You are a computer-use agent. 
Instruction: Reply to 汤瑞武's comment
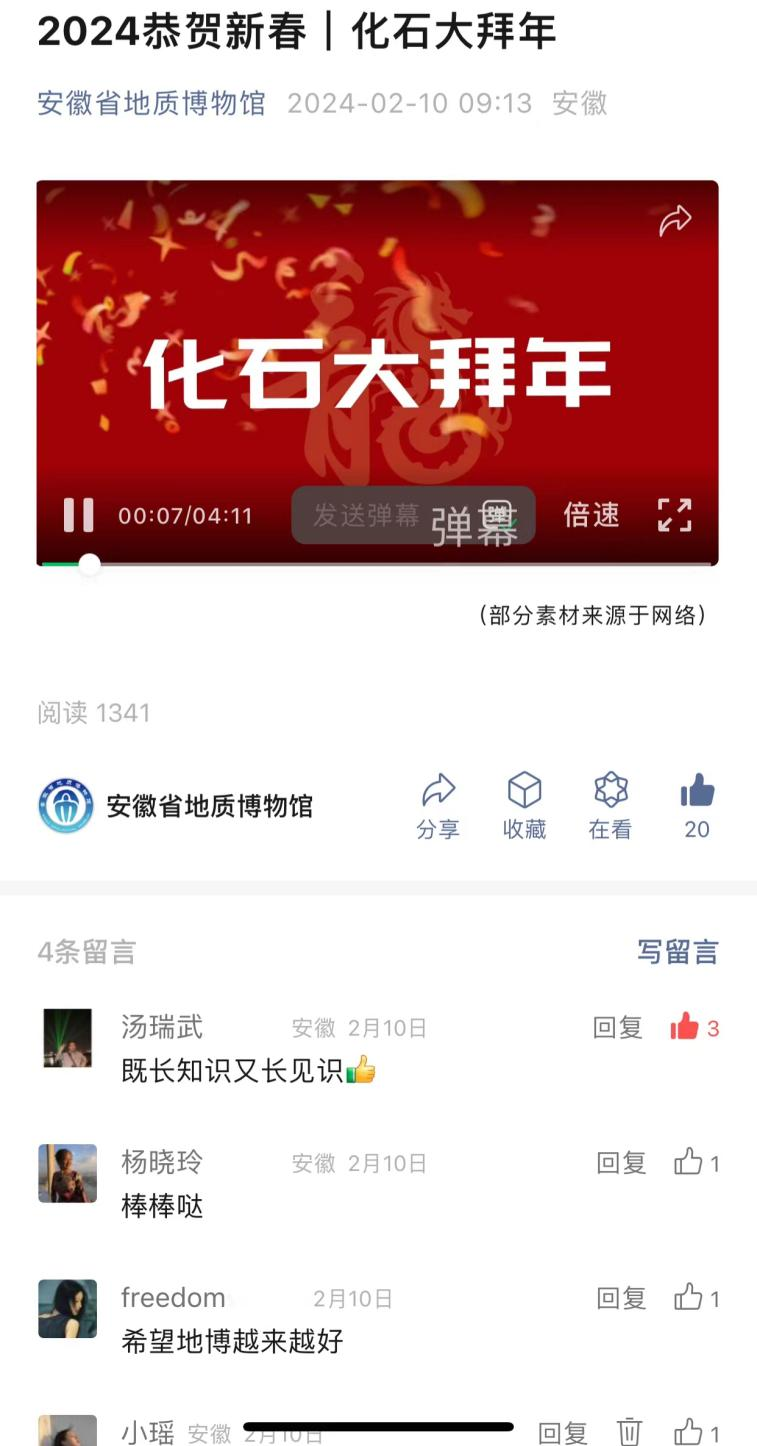(x=617, y=1028)
